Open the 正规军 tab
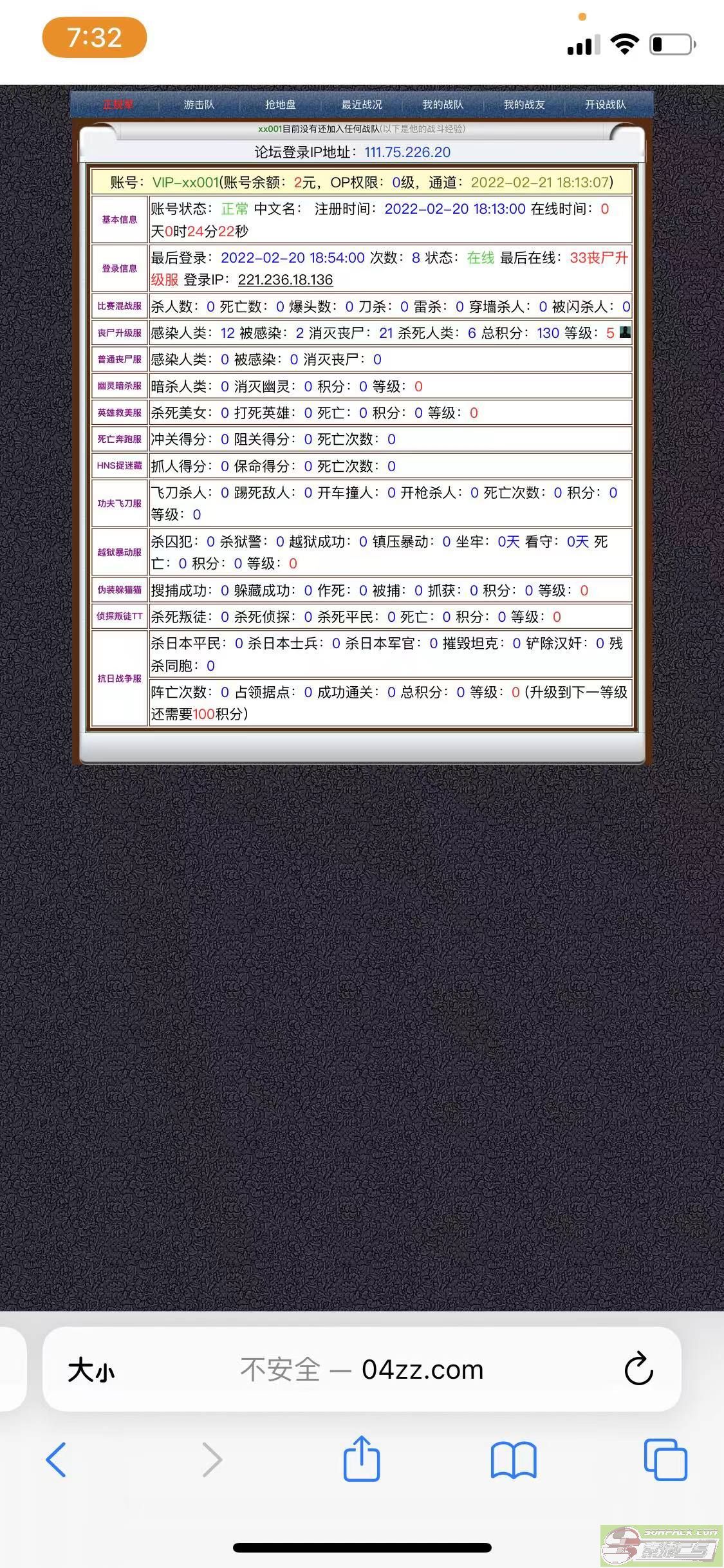Image resolution: width=724 pixels, height=1568 pixels. click(x=118, y=104)
